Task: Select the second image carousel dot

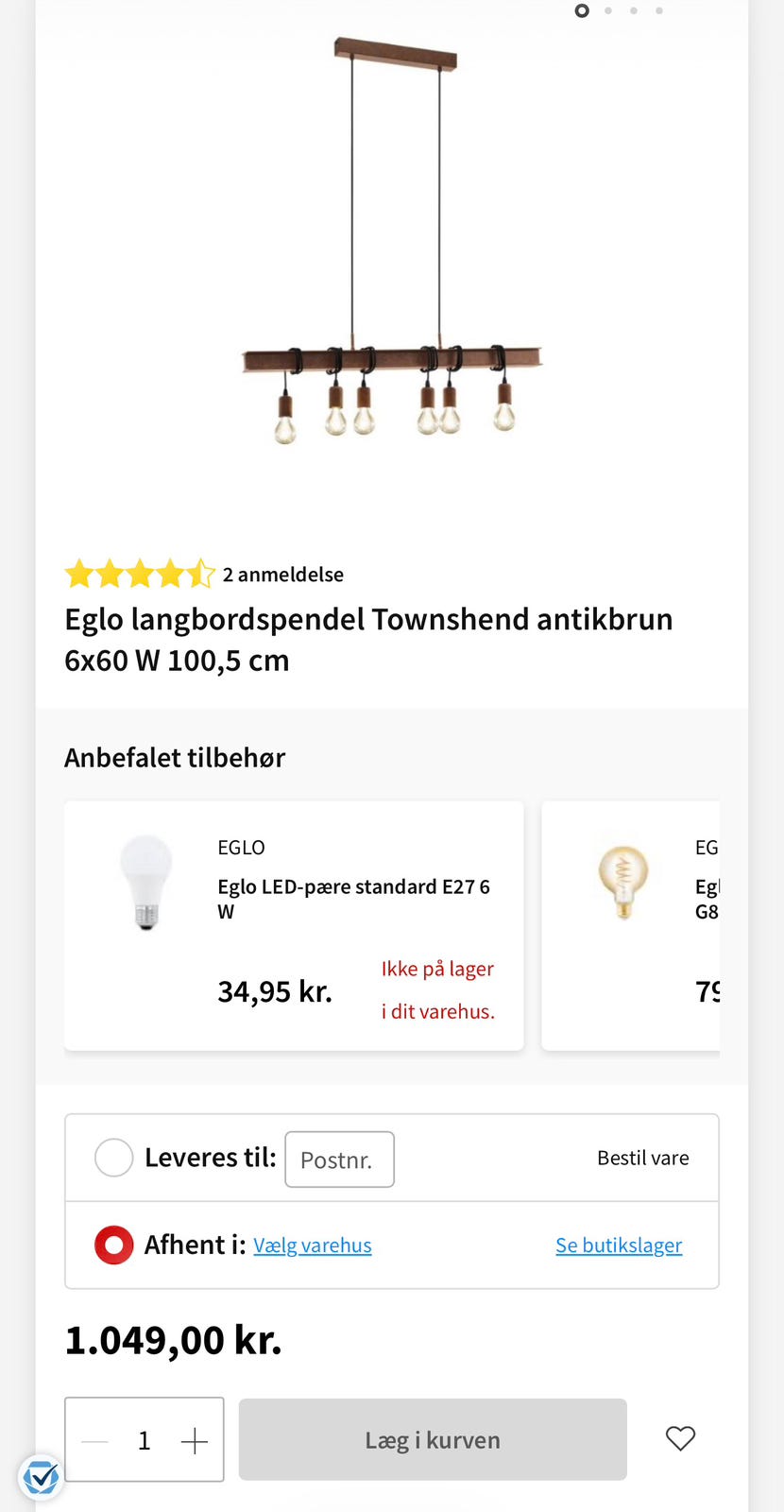Action: coord(608,10)
